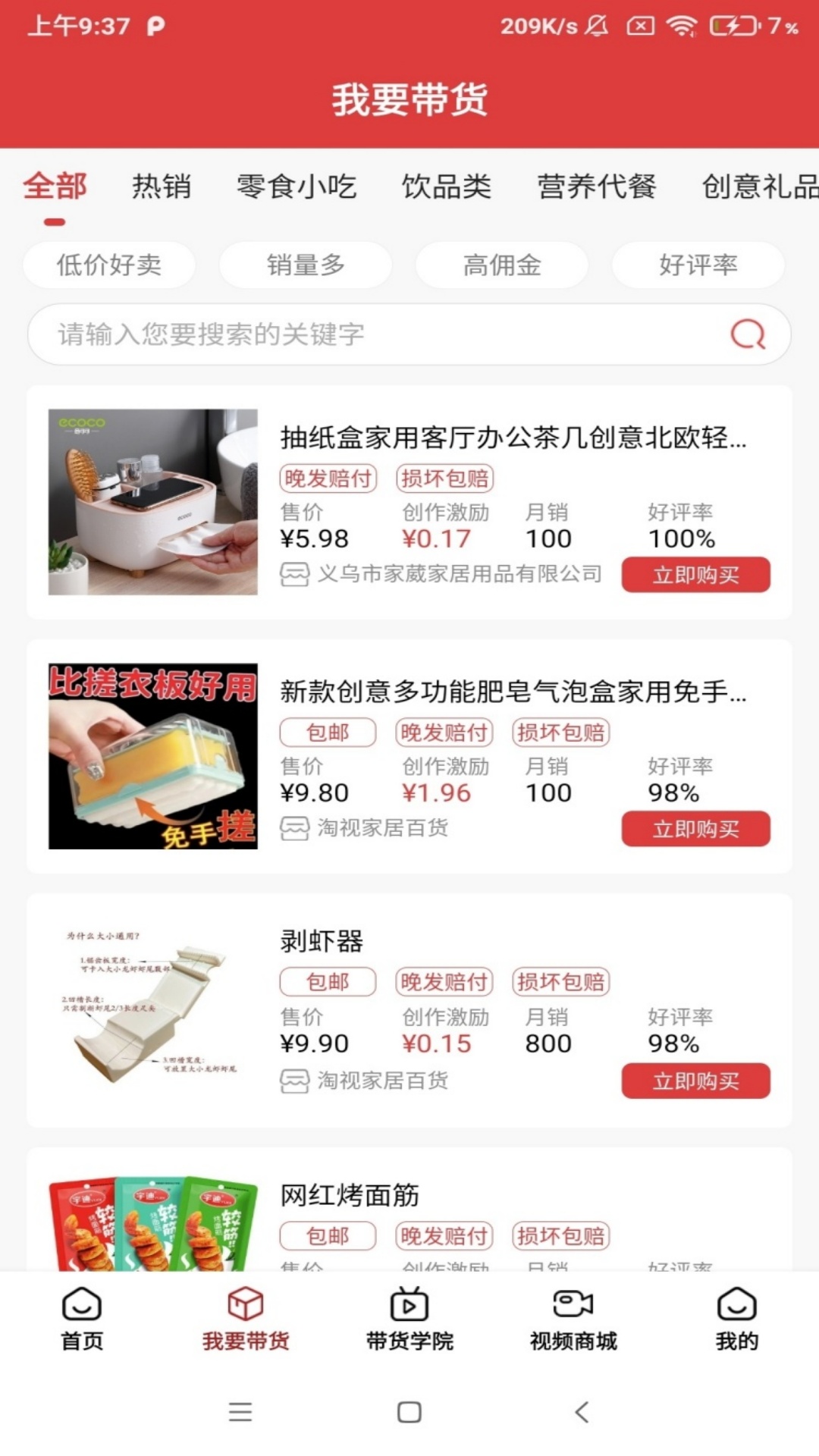Switch to the 视频商城 tab
Screen dimensions: 819x1456
[573, 1319]
